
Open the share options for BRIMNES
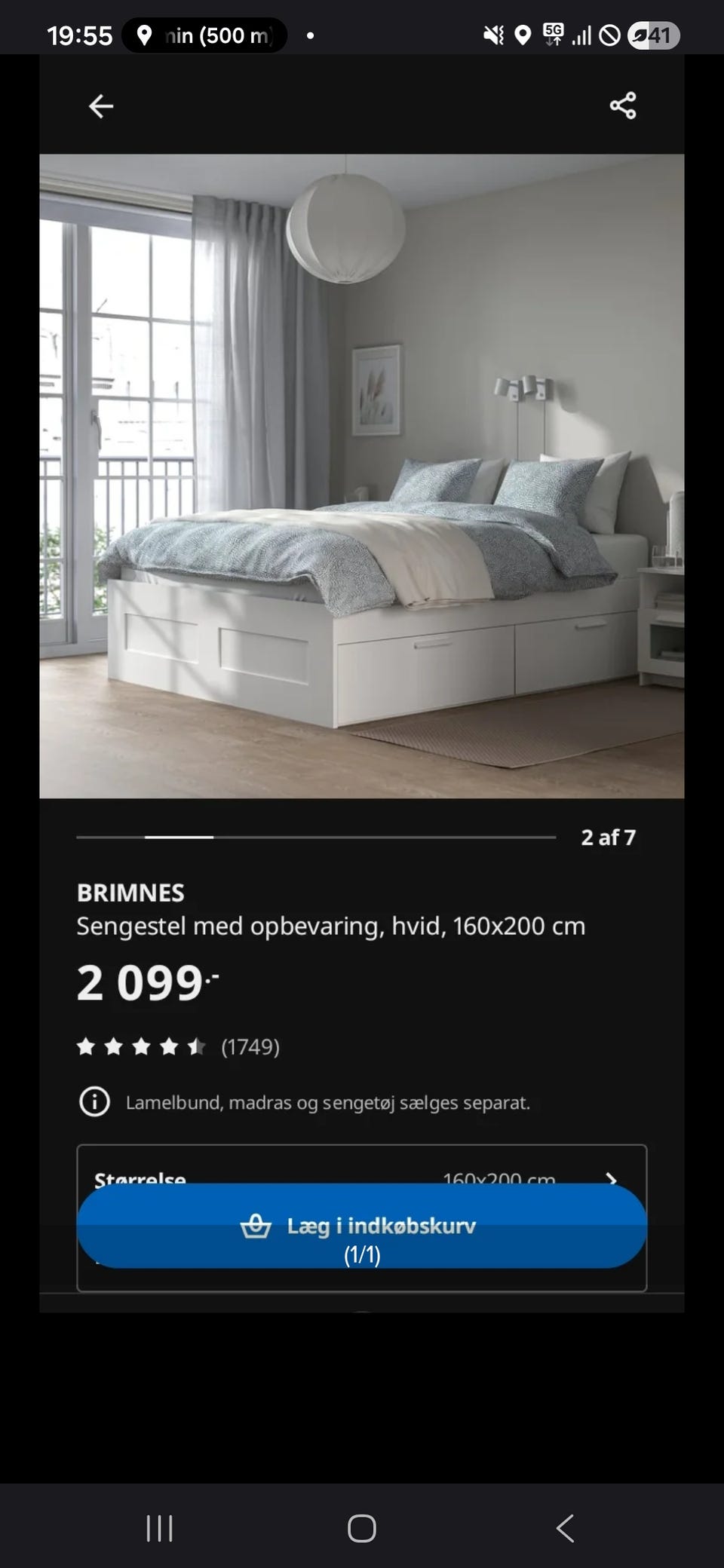tap(621, 106)
